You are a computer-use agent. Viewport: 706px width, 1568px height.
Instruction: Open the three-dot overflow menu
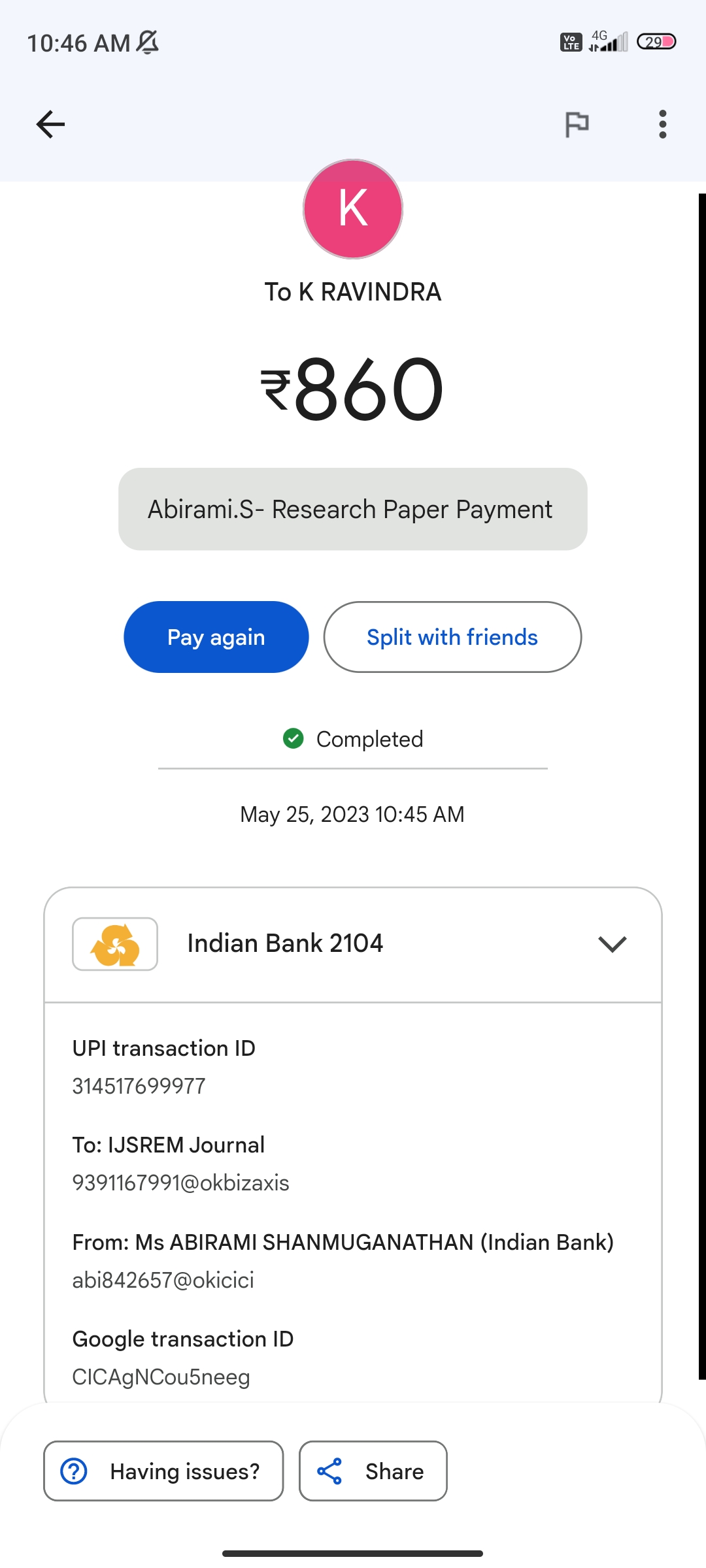click(662, 124)
